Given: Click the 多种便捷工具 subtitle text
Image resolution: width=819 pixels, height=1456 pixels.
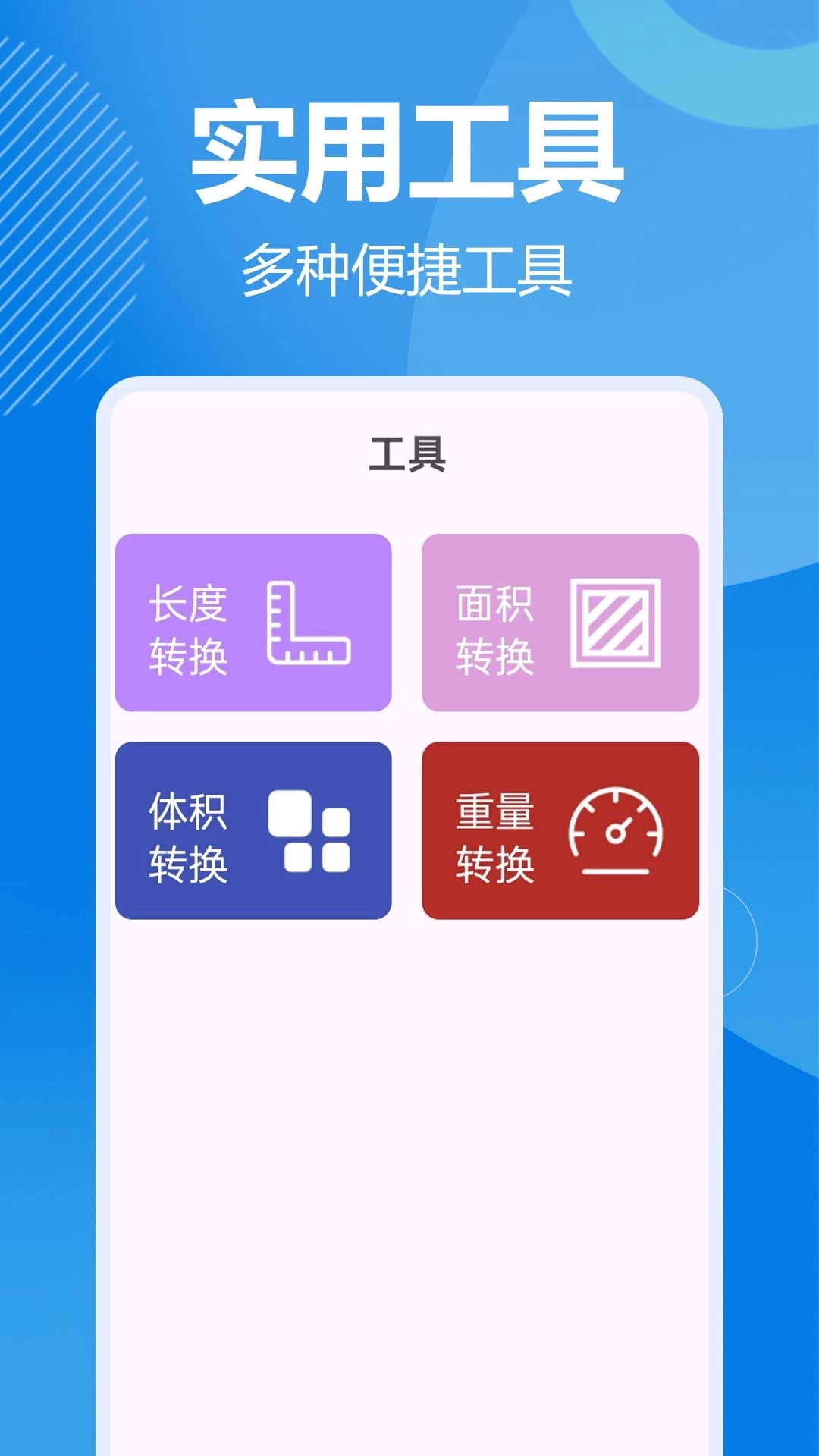Looking at the screenshot, I should tap(409, 265).
